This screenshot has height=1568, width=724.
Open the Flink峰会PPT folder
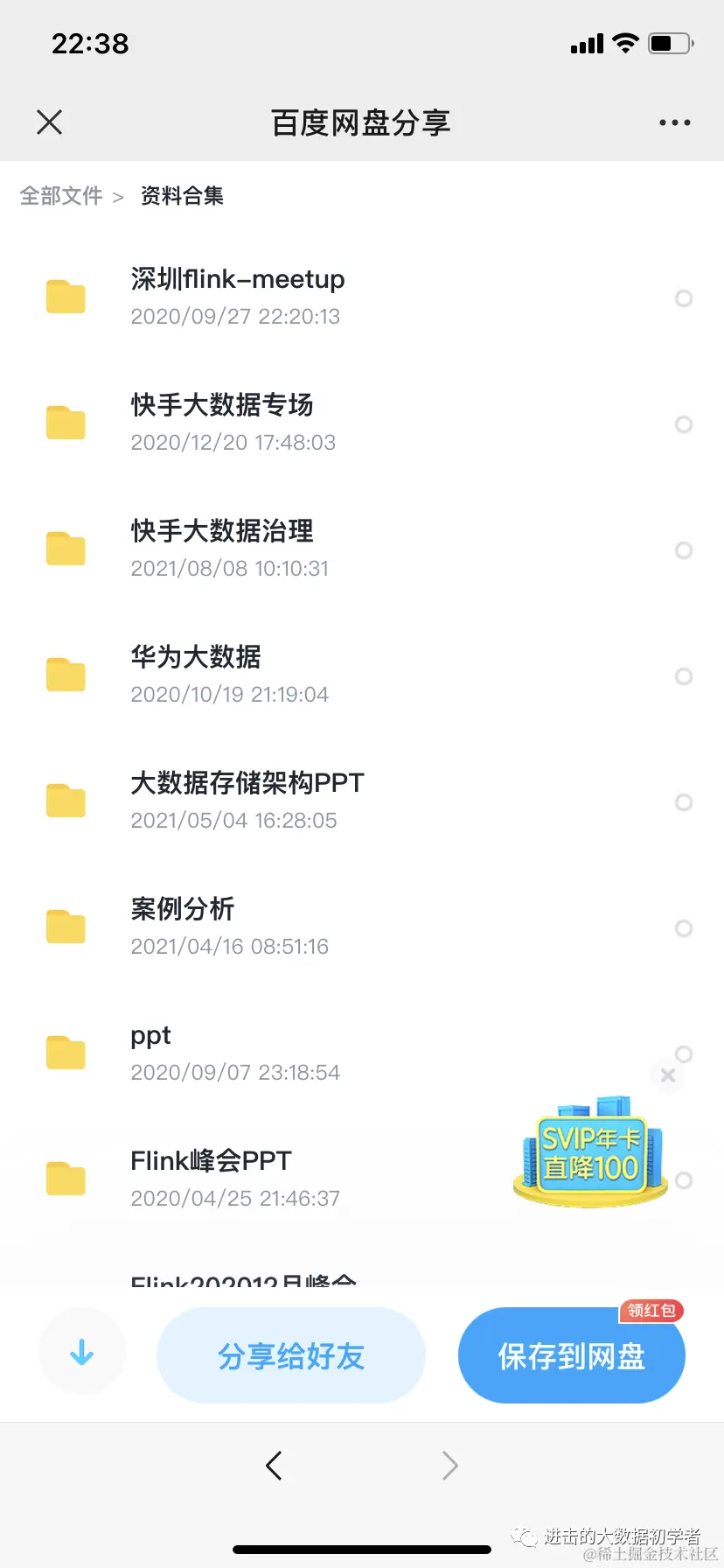pyautogui.click(x=211, y=1179)
